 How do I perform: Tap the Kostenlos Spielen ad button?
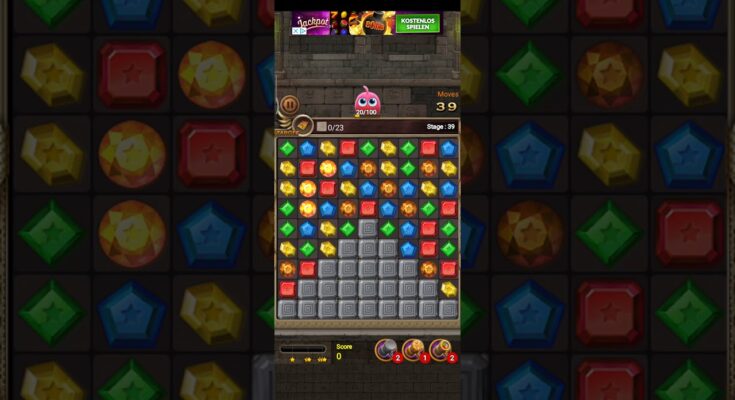tap(418, 23)
